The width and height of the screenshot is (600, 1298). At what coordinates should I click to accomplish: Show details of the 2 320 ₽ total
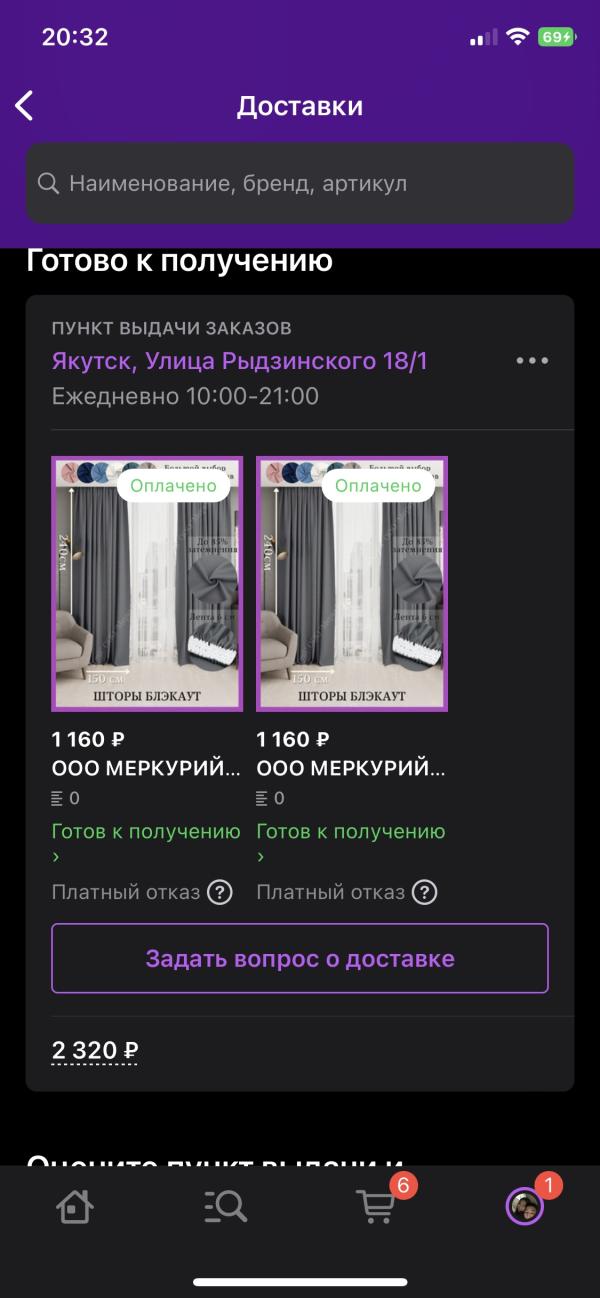point(95,1051)
